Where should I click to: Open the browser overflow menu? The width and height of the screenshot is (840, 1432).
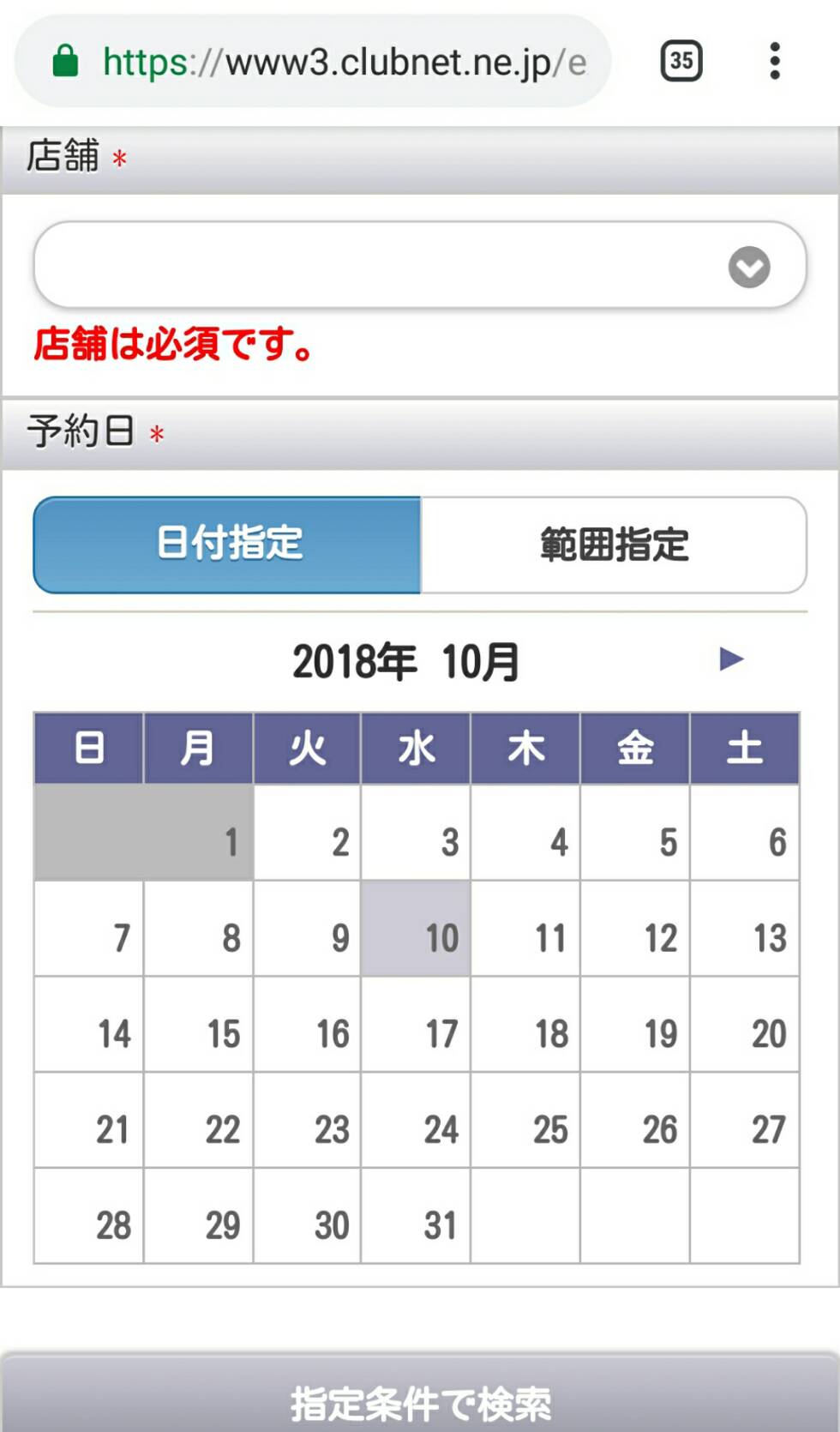pos(775,61)
